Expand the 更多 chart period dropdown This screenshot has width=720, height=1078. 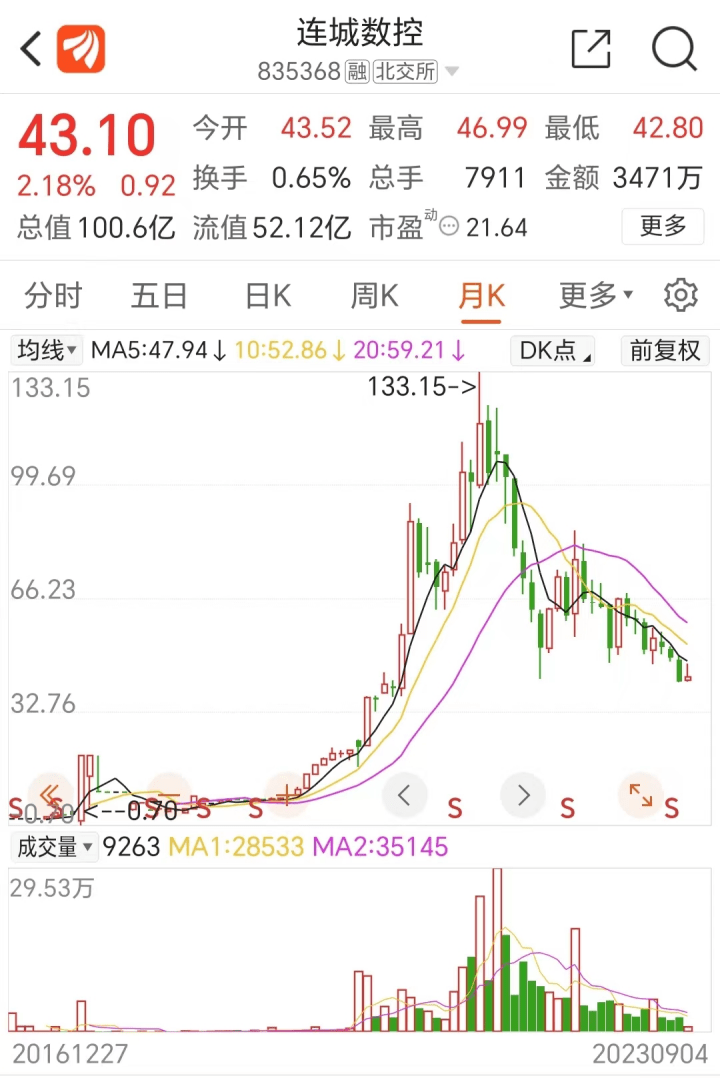point(596,296)
